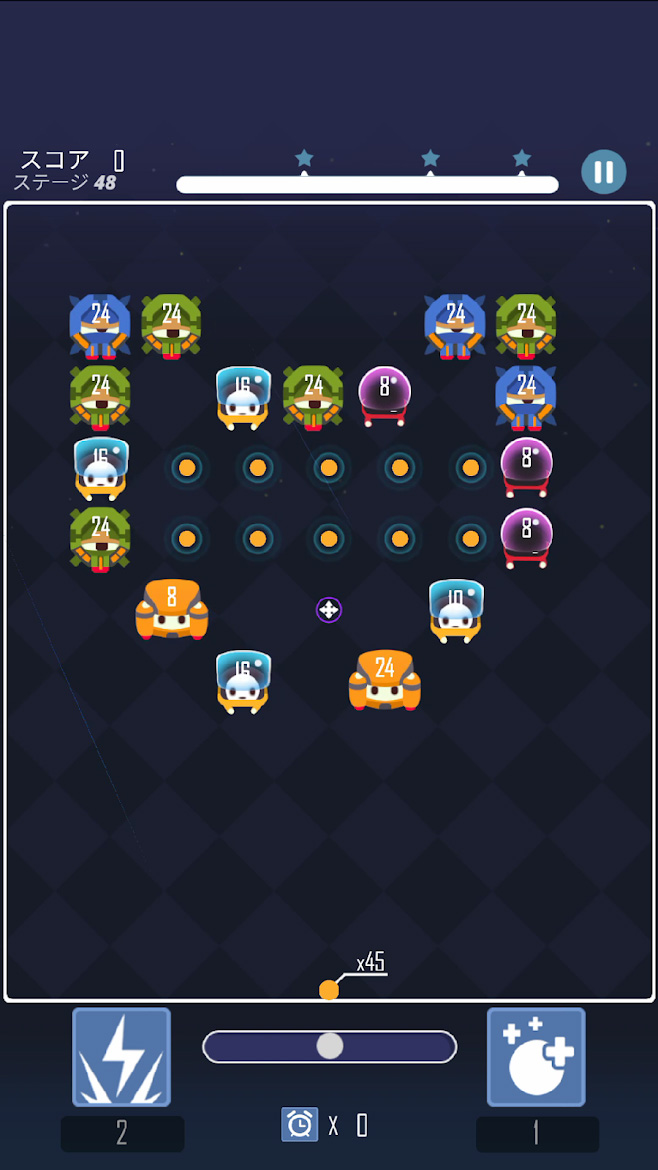This screenshot has width=658, height=1170.
Task: Pause the game
Action: tap(604, 172)
